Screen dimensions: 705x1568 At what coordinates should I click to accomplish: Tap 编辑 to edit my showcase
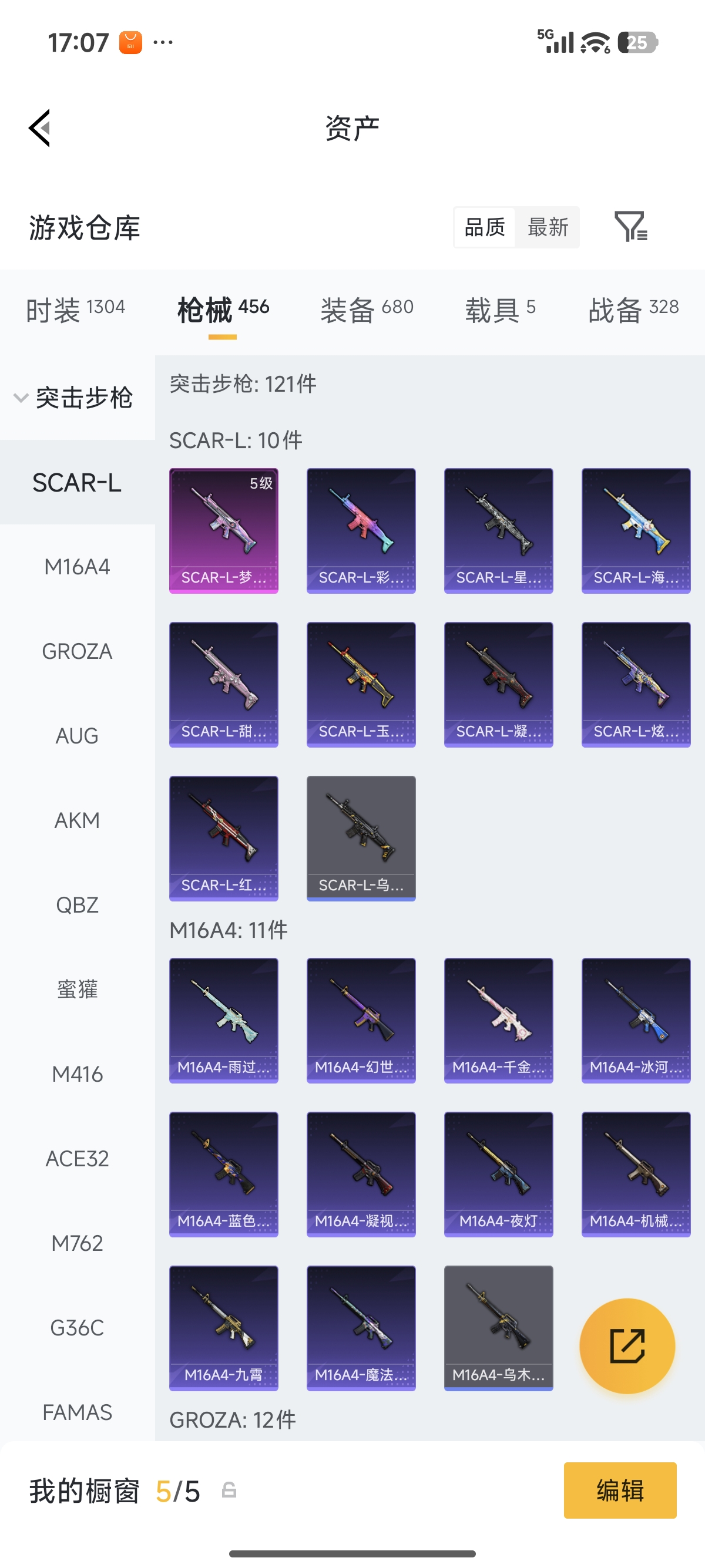tap(620, 1490)
